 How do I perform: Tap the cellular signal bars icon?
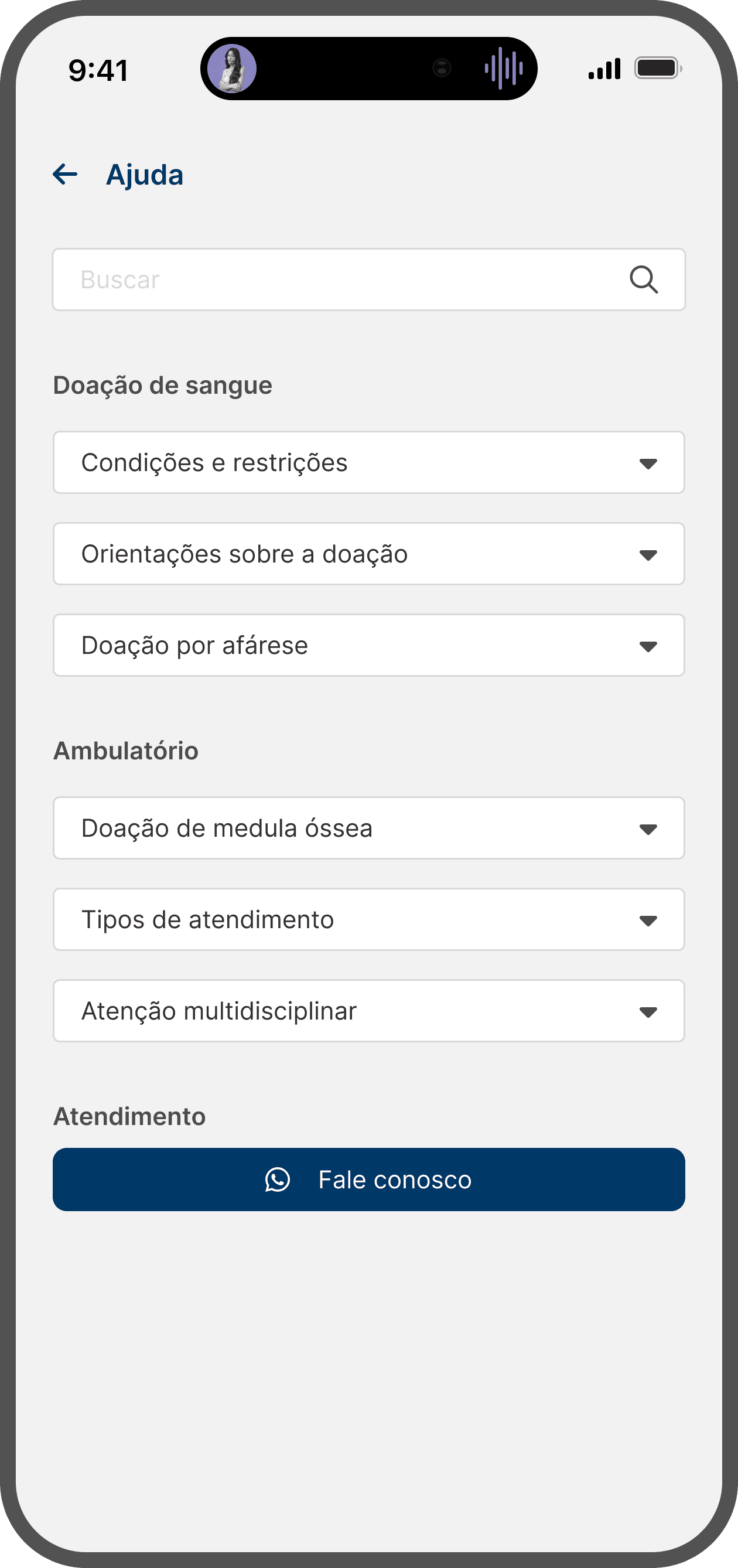[603, 69]
